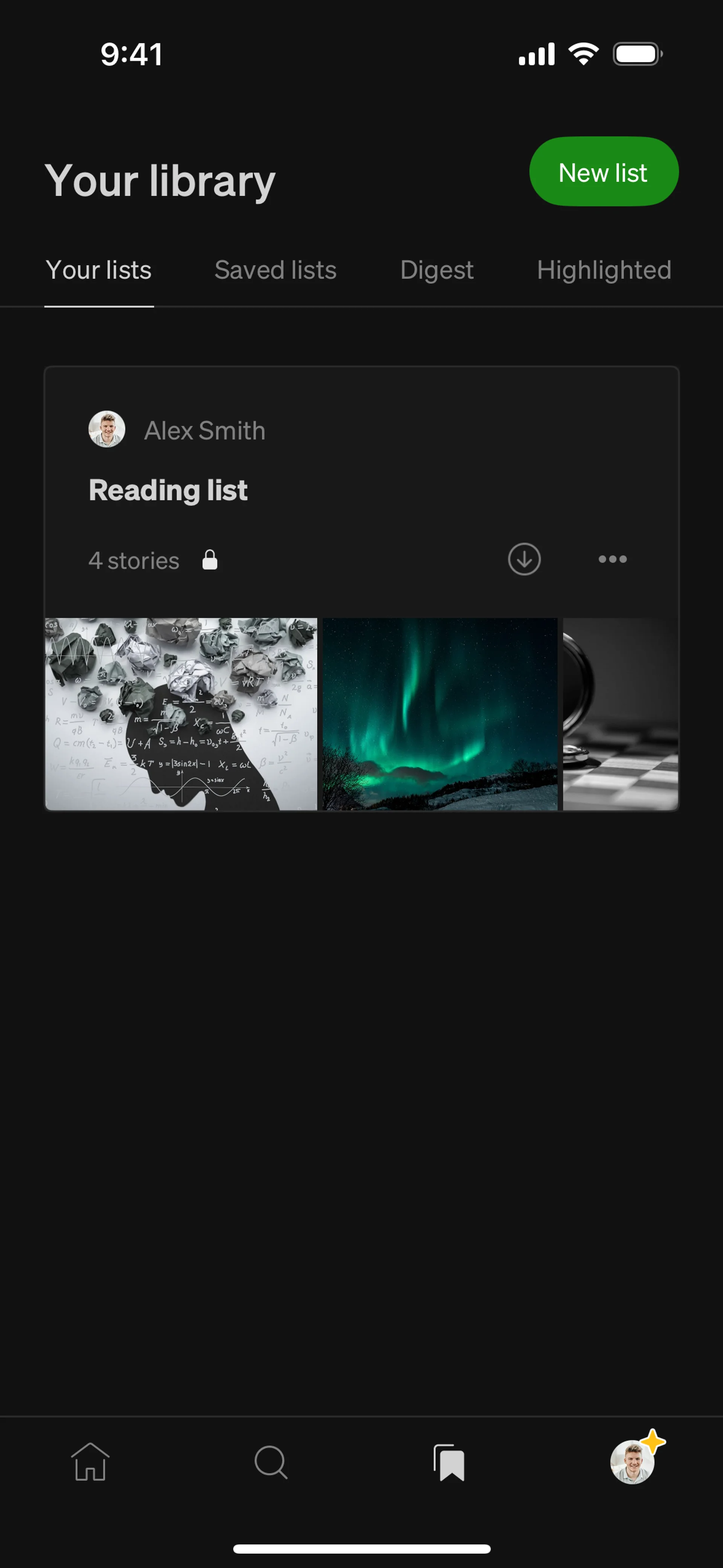Open the Search tab
Image resolution: width=723 pixels, height=1568 pixels.
click(271, 1462)
